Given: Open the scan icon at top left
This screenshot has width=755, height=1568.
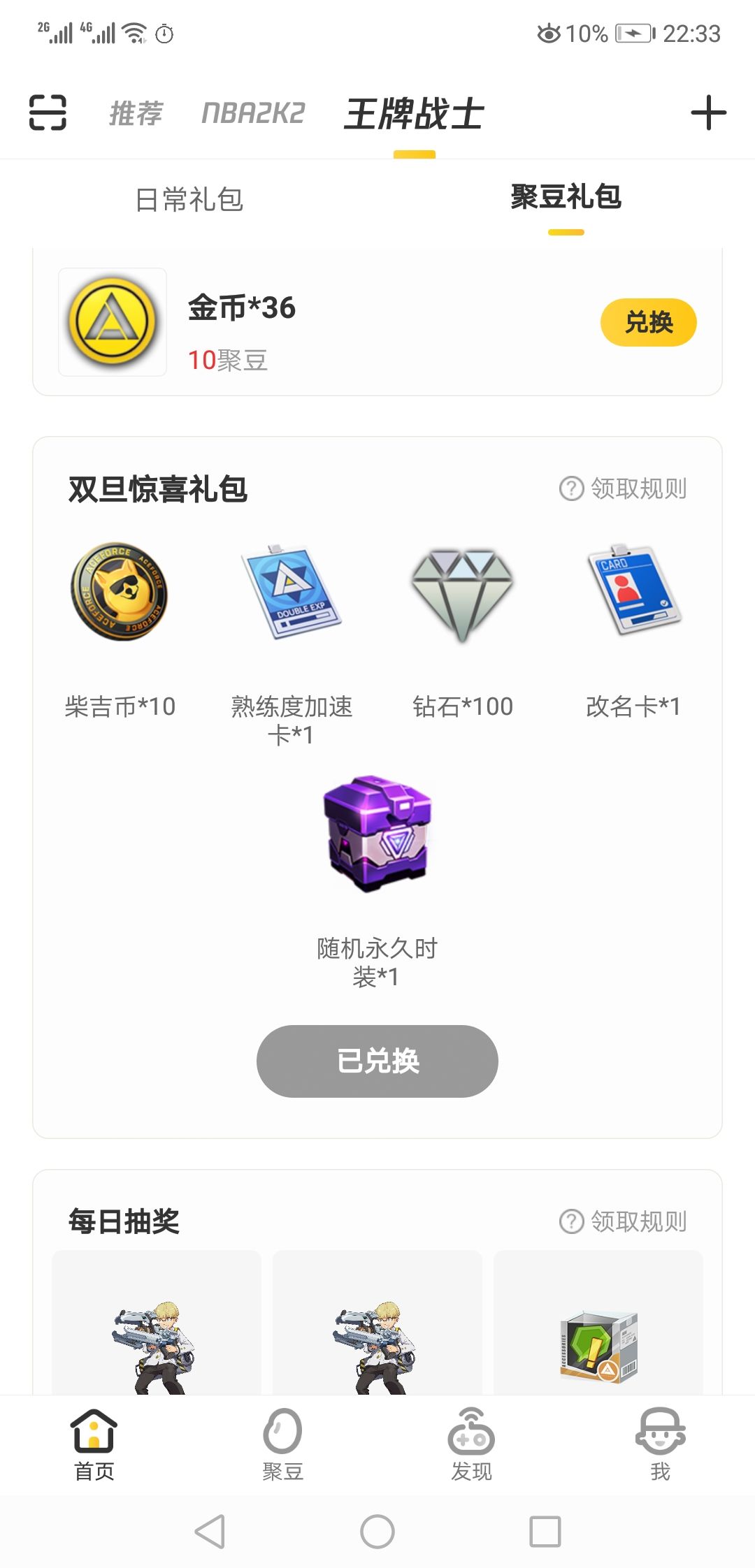Looking at the screenshot, I should coord(48,112).
